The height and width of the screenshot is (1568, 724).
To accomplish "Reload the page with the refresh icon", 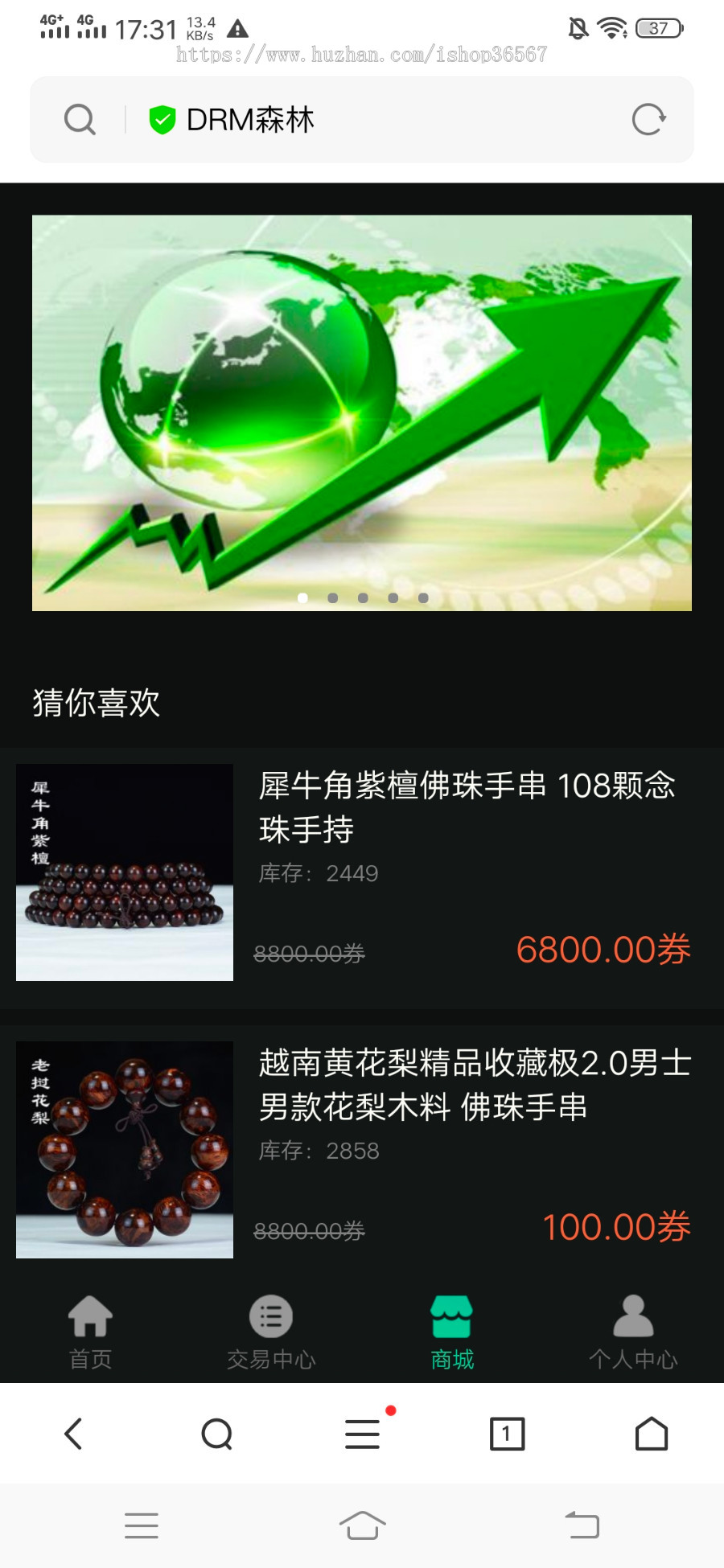I will pyautogui.click(x=648, y=118).
